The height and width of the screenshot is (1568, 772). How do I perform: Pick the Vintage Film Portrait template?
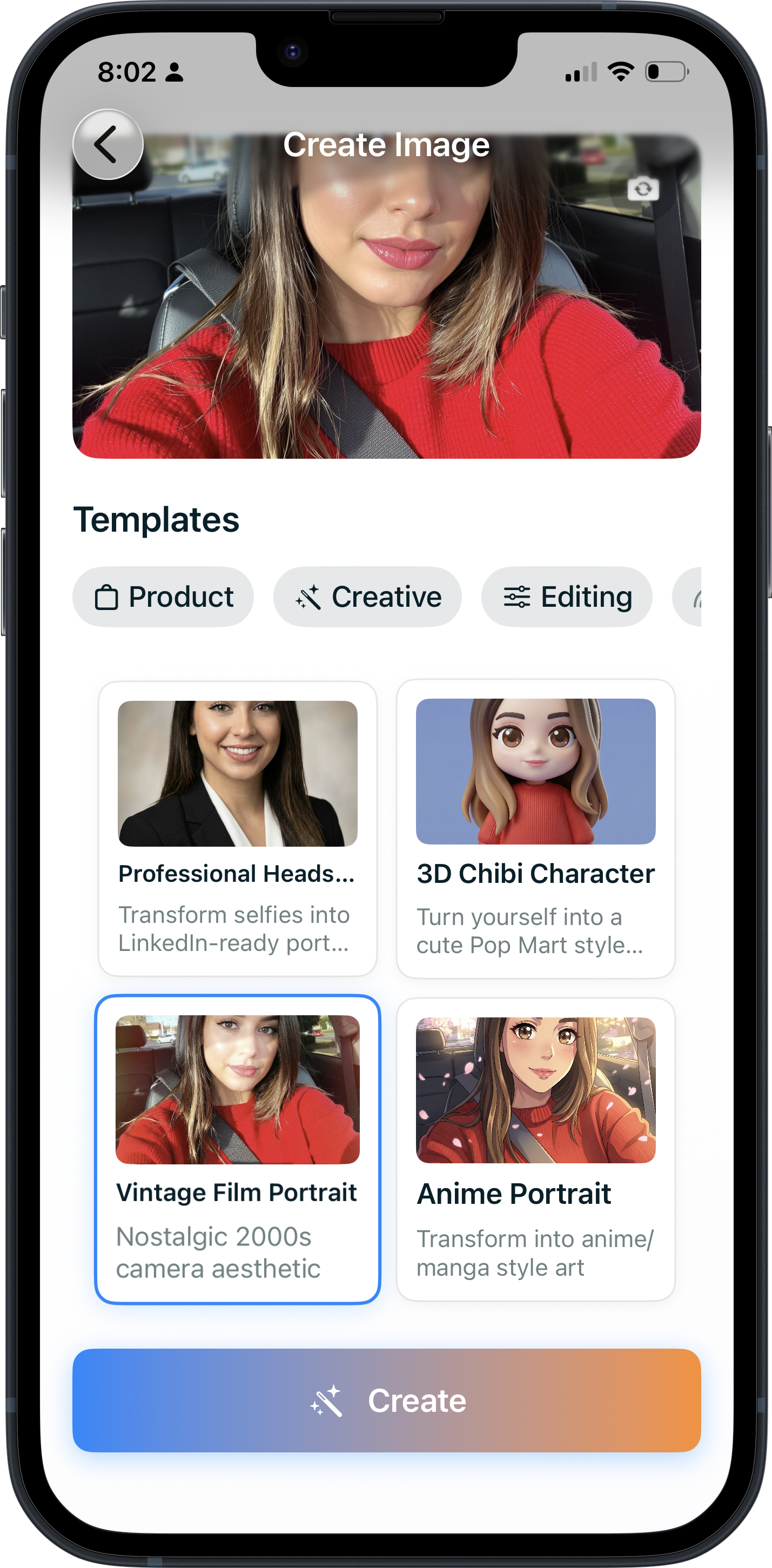tap(238, 1149)
